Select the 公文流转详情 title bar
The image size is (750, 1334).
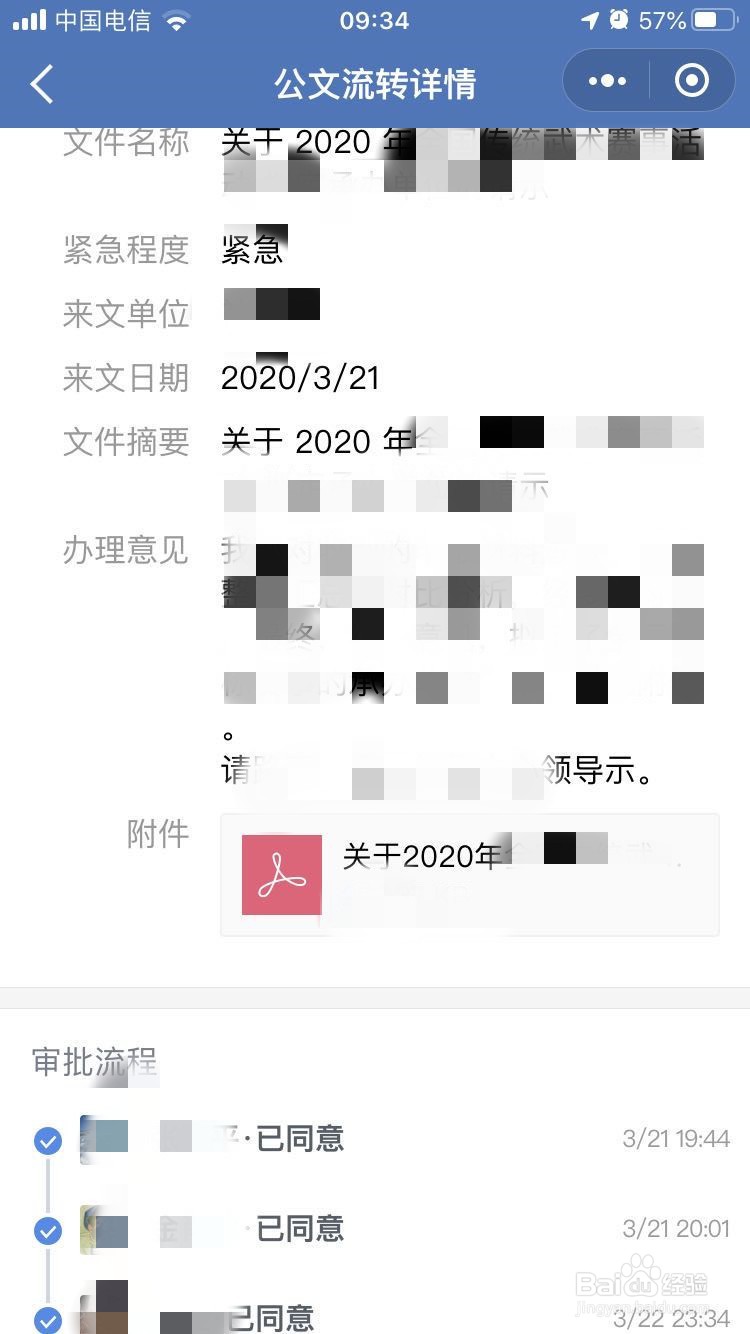[373, 83]
